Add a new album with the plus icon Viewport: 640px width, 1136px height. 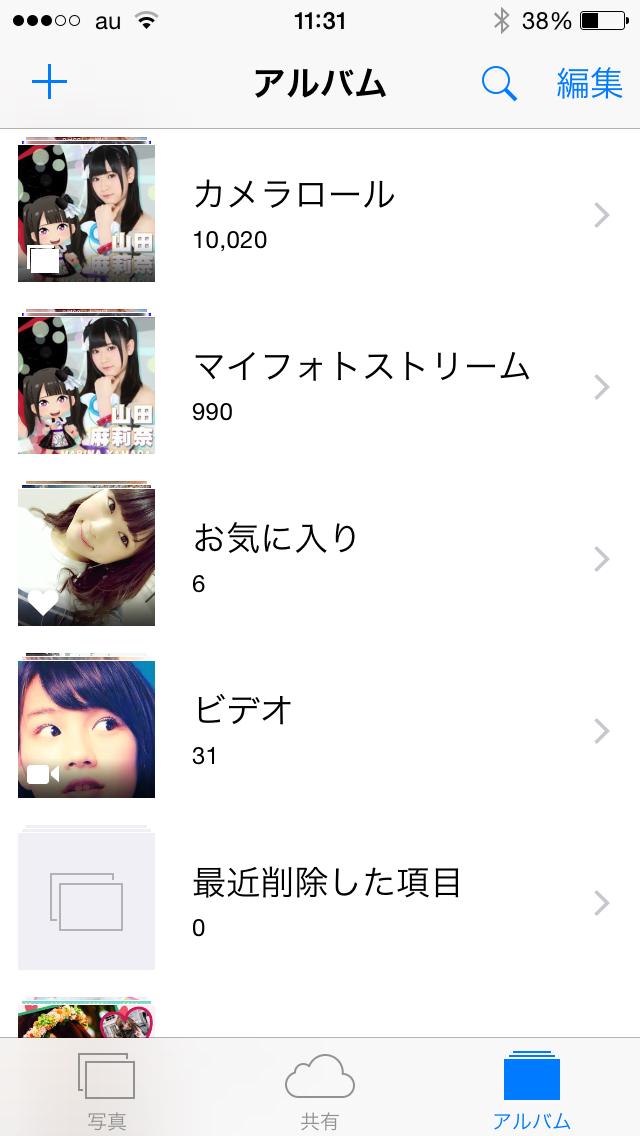tap(49, 83)
